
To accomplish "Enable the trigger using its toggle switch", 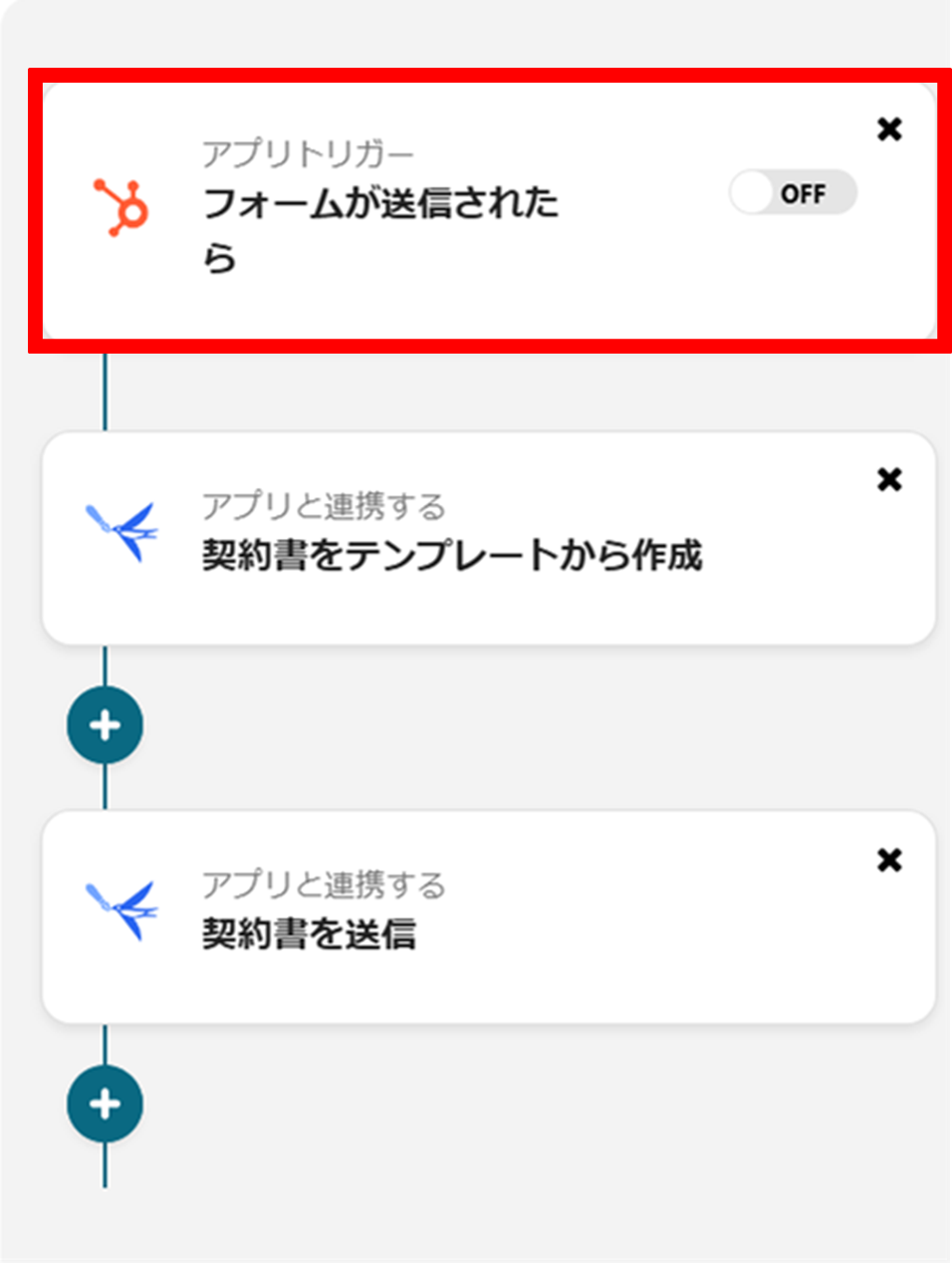I will (794, 193).
